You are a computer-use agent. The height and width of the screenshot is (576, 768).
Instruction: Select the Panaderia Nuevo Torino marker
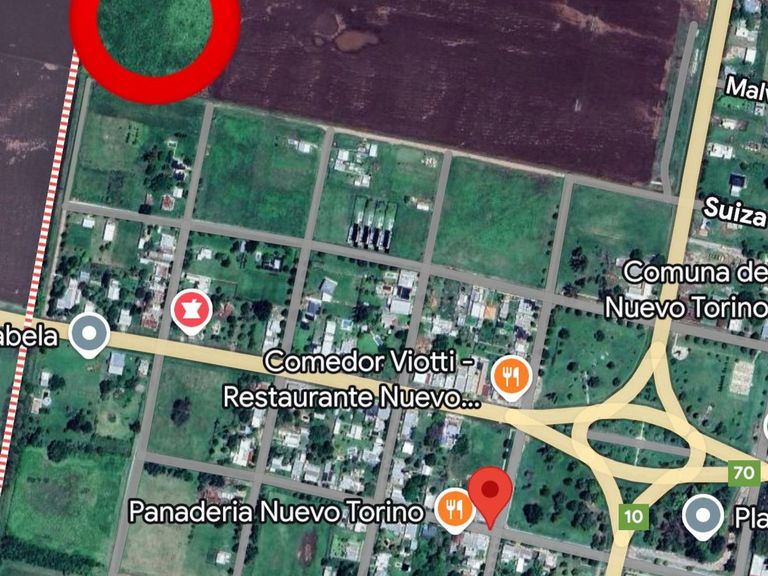455,510
